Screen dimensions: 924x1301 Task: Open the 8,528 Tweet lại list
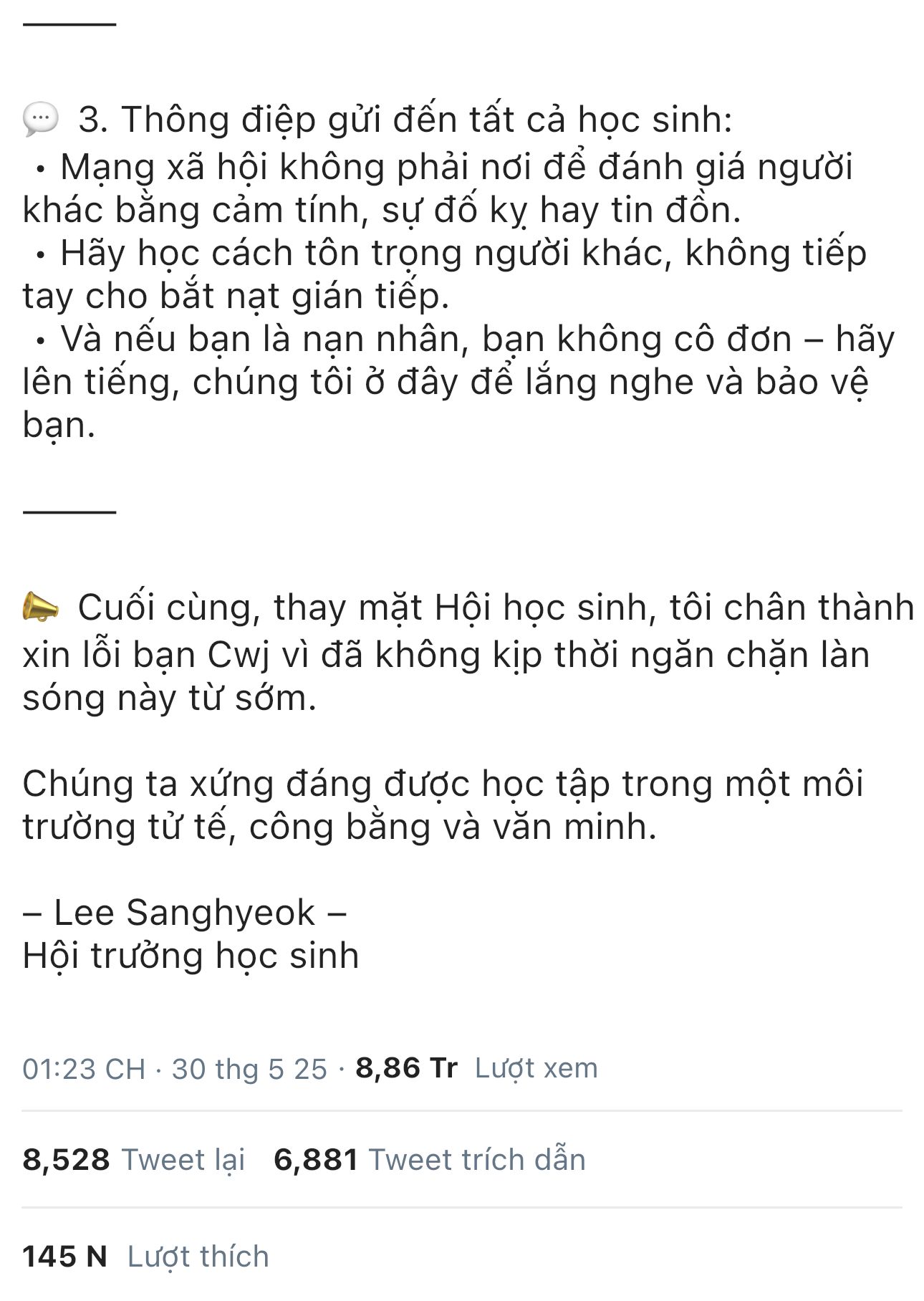coord(134,1160)
